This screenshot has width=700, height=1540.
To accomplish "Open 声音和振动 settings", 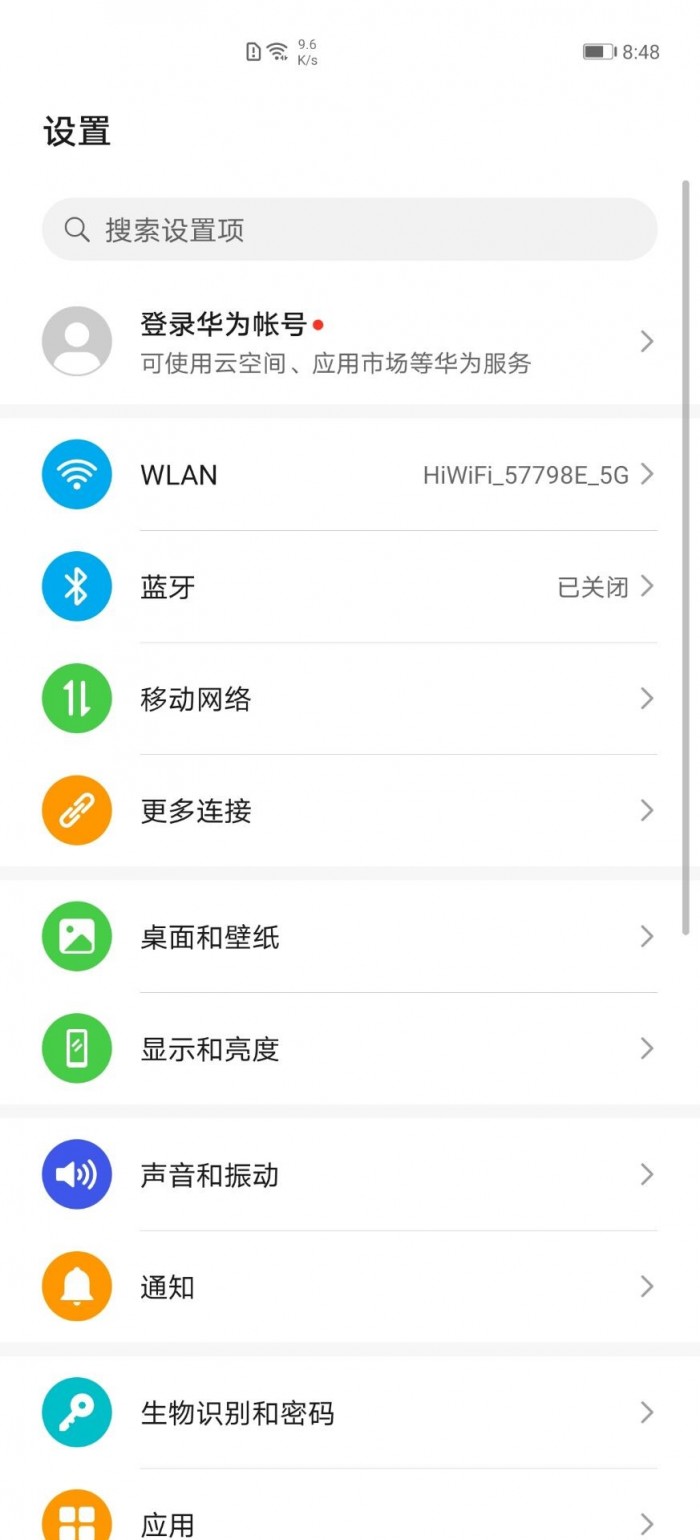I will tap(350, 1175).
